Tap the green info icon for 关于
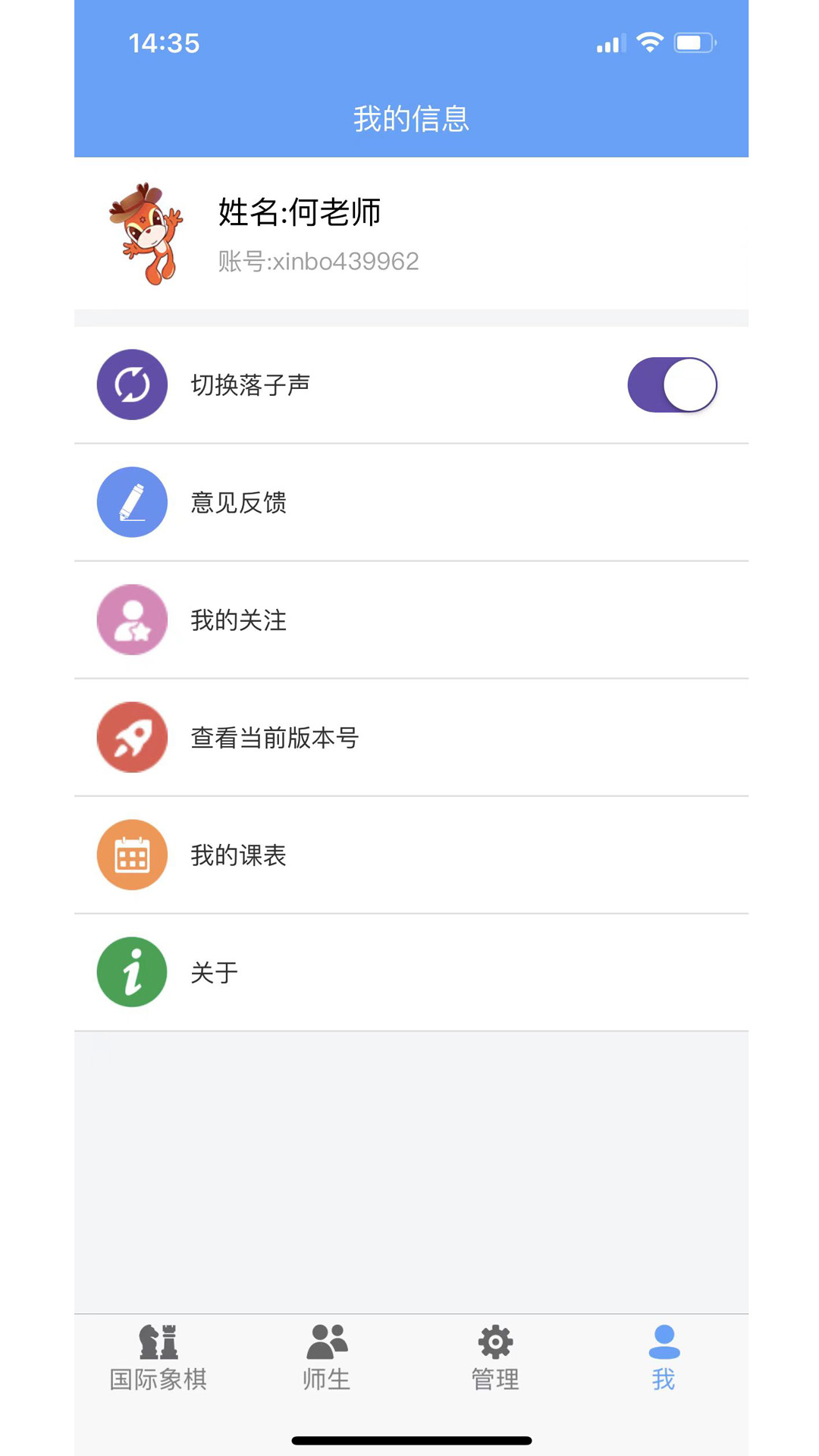The image size is (819, 1456). pos(131,972)
